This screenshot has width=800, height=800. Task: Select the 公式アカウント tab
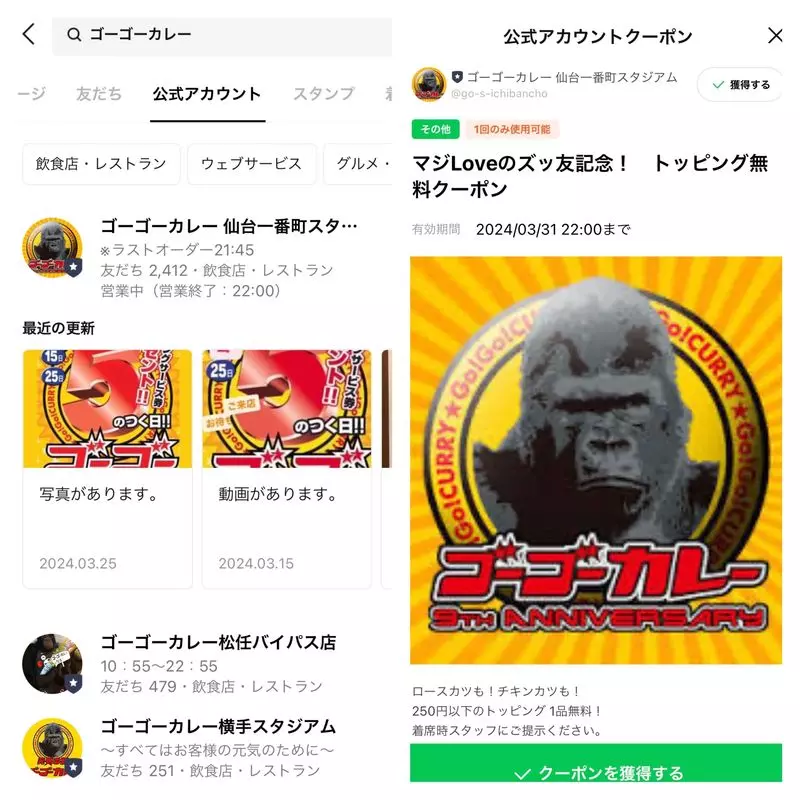coord(207,94)
